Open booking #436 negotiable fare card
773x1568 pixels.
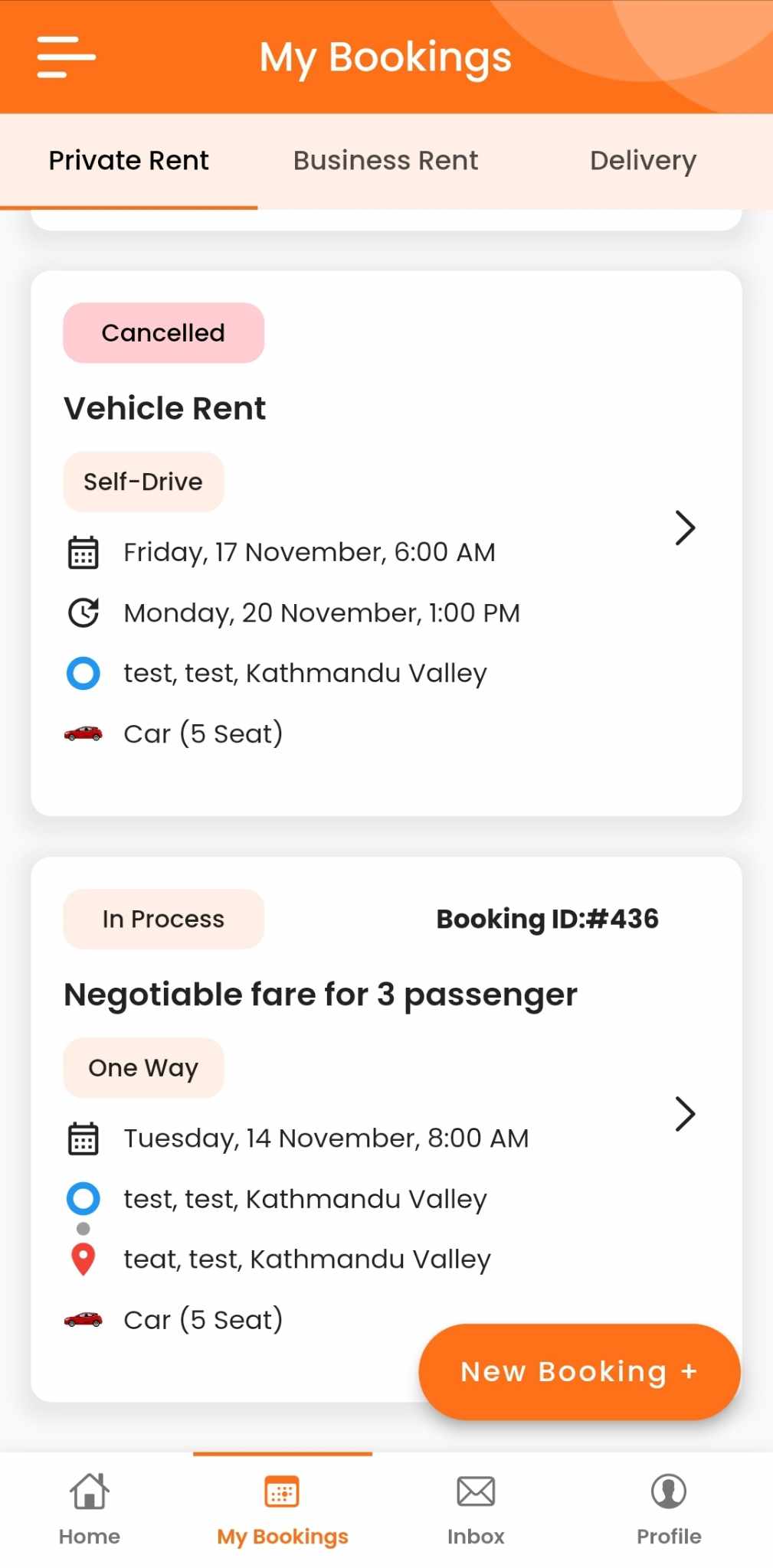pyautogui.click(x=386, y=1129)
